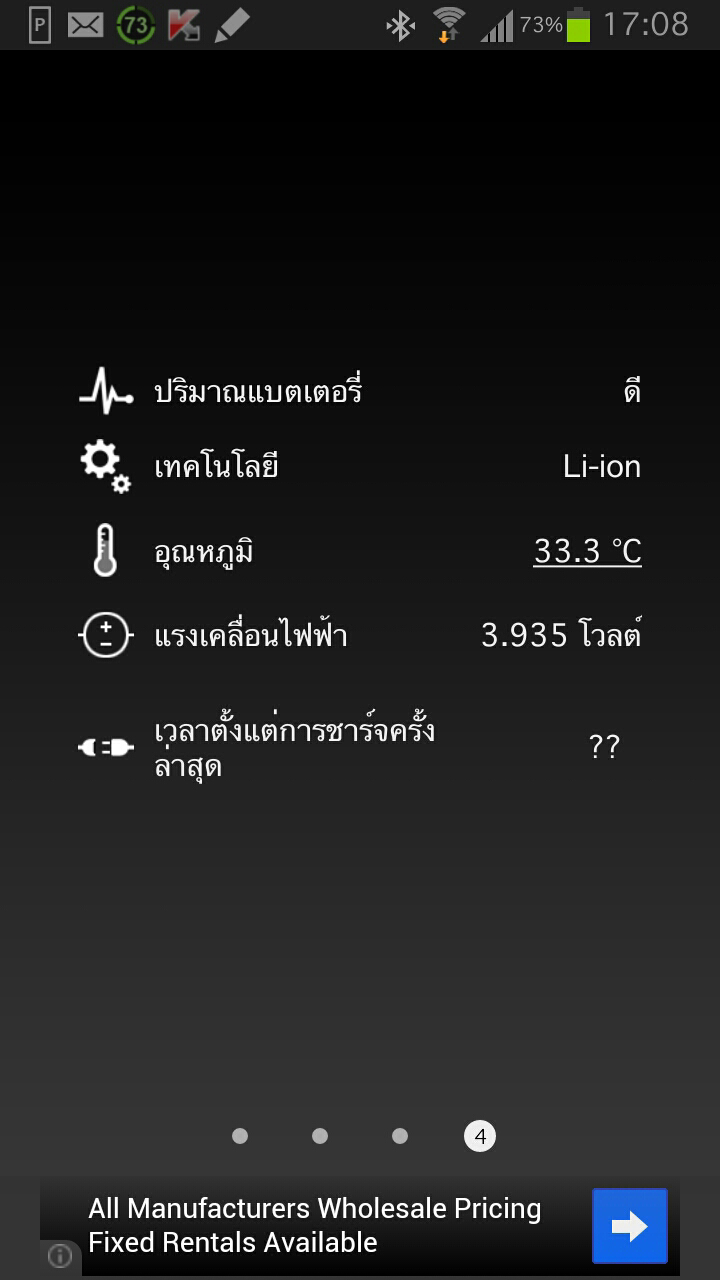The height and width of the screenshot is (1280, 720).
Task: Go to the second page dot
Action: pyautogui.click(x=320, y=1136)
